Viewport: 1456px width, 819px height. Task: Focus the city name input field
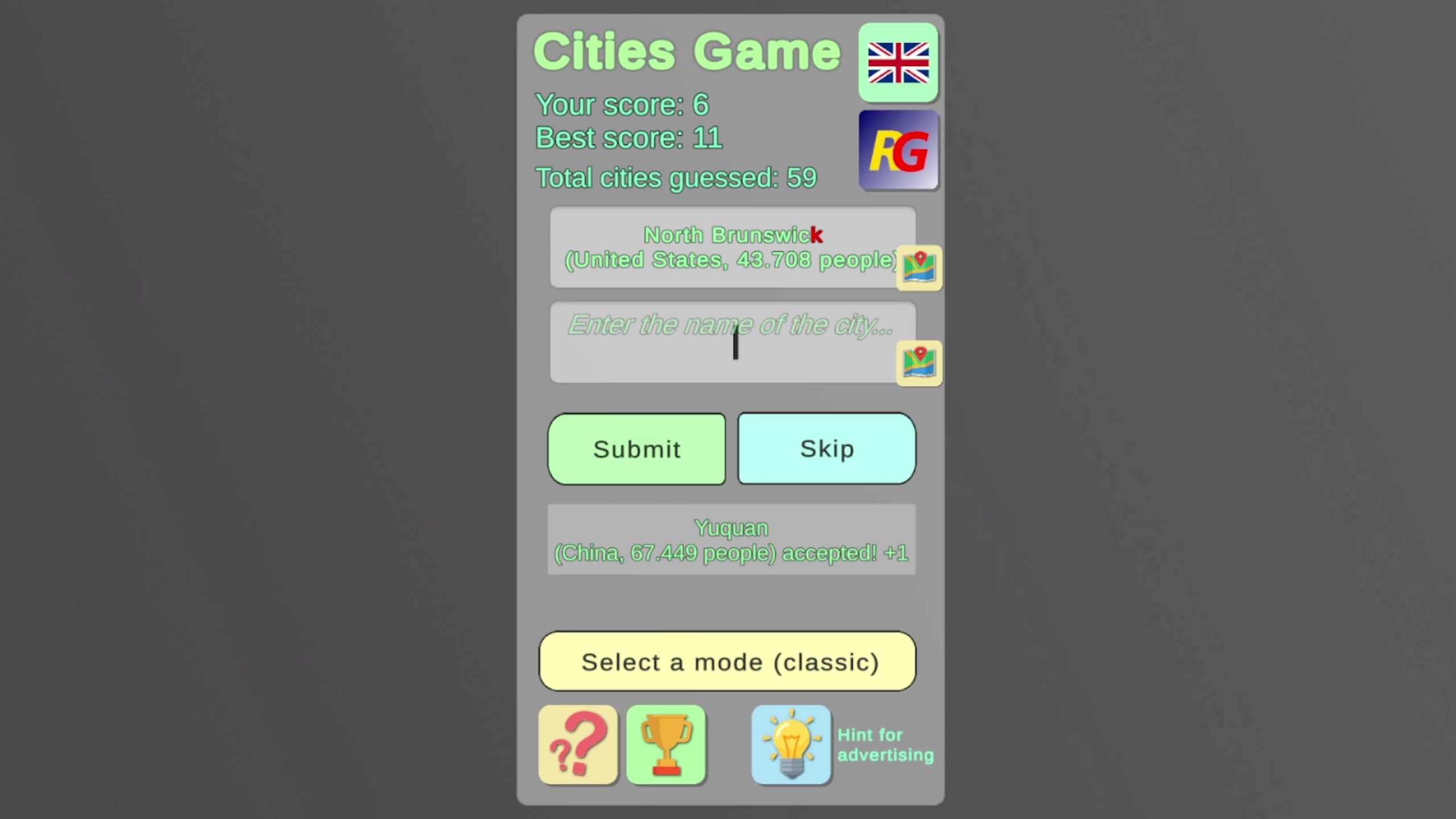pos(722,342)
